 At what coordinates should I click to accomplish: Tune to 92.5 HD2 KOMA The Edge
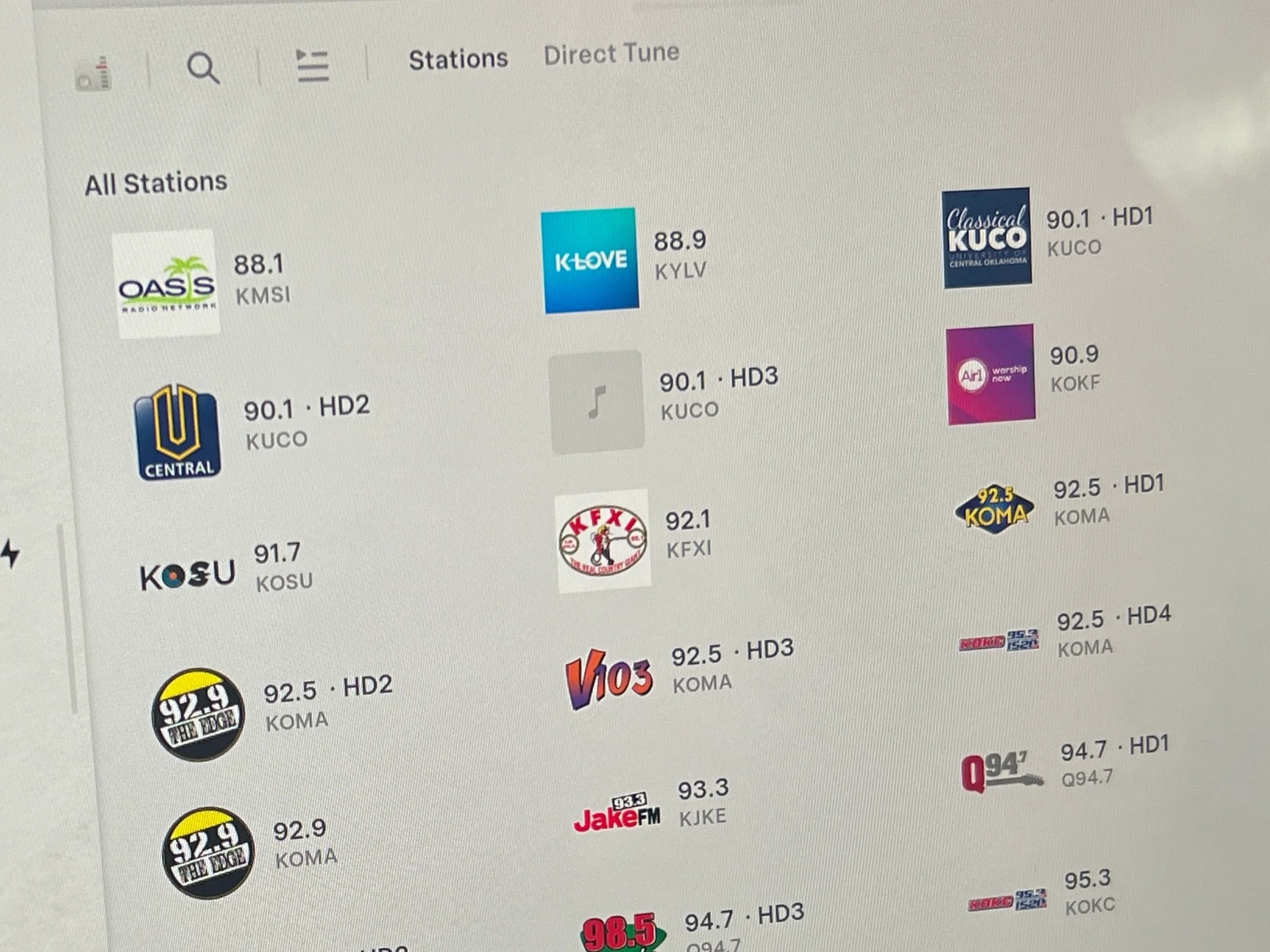[x=198, y=714]
